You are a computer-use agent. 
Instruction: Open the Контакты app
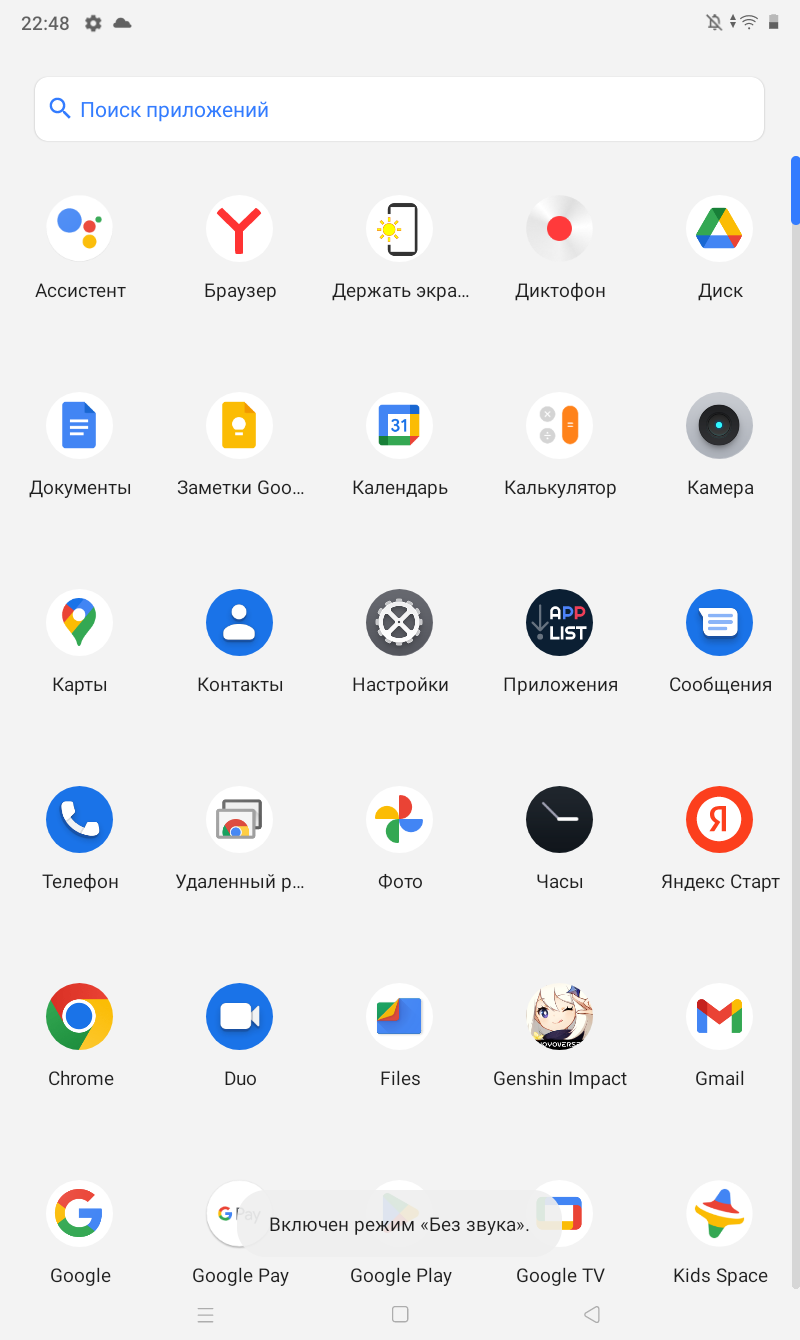240,623
